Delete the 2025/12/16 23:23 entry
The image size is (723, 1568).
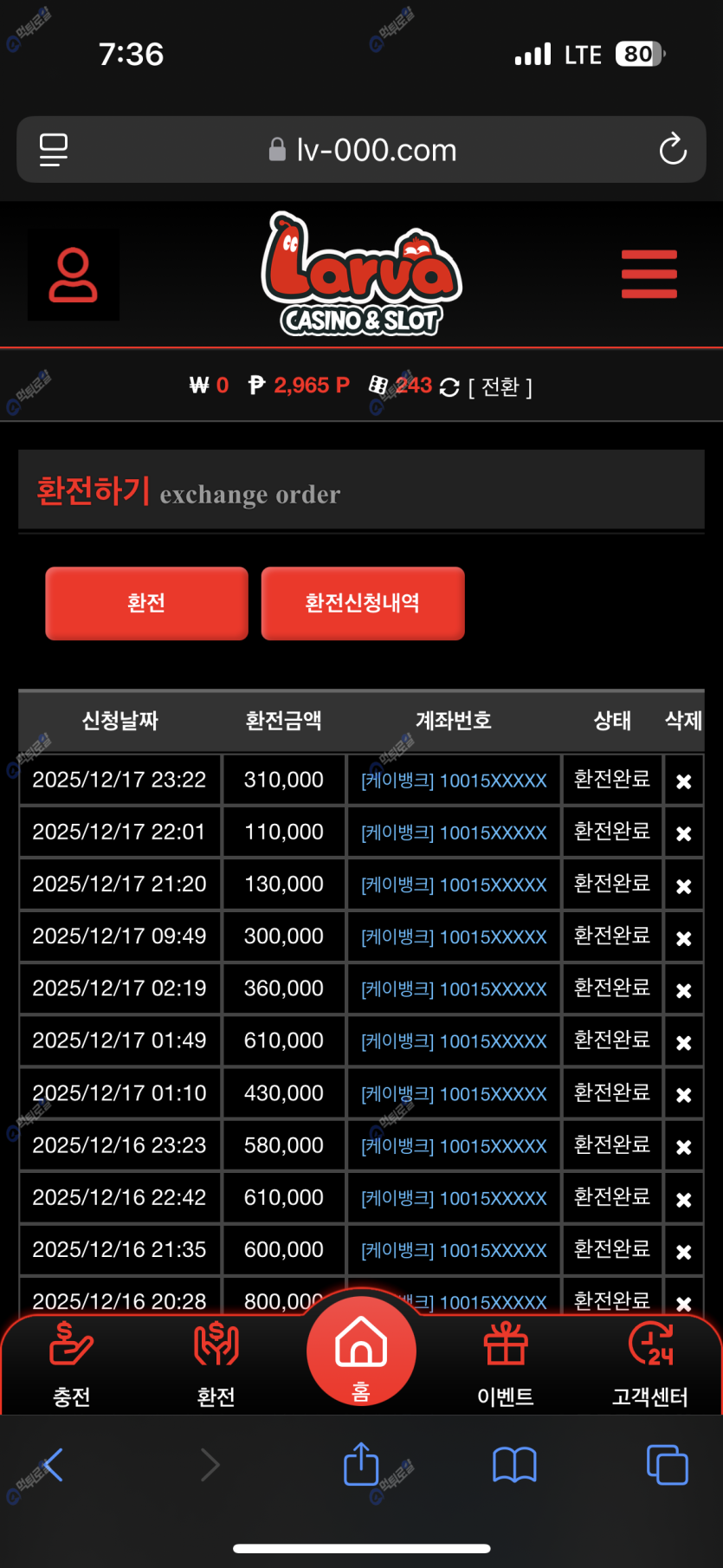coord(683,1147)
